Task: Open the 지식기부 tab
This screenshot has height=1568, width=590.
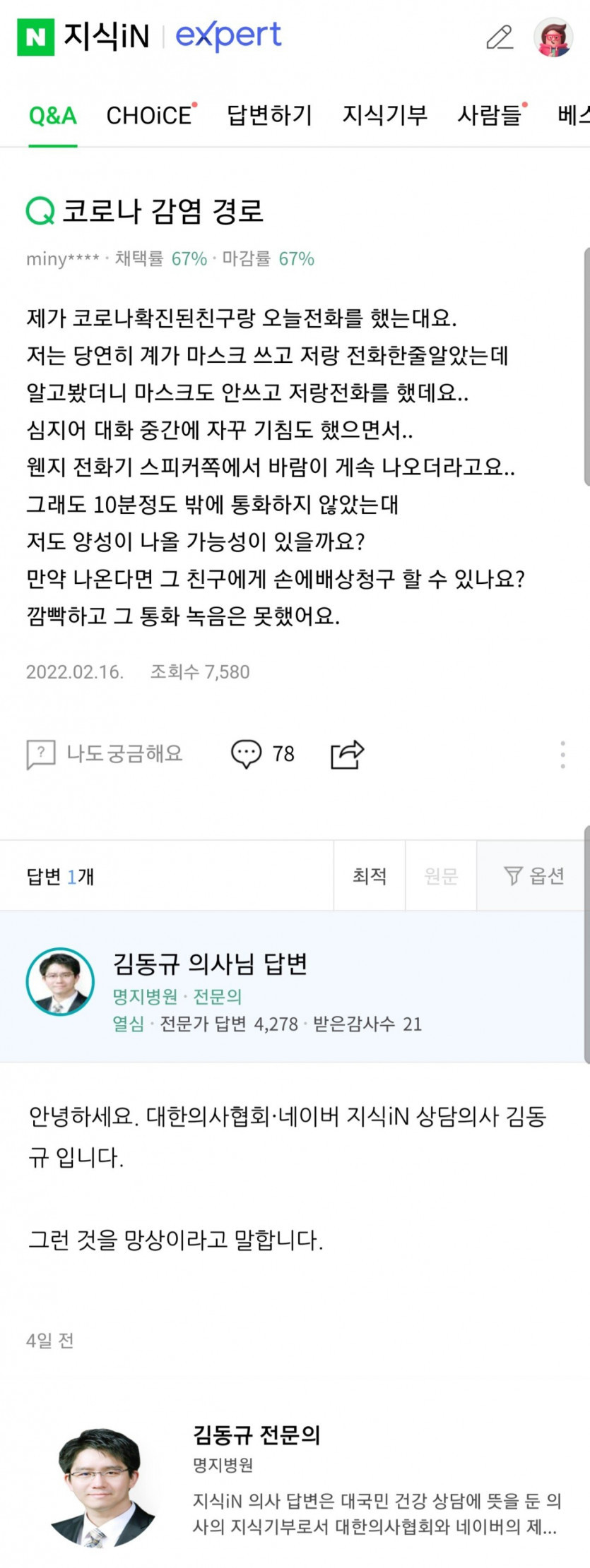Action: [x=384, y=115]
